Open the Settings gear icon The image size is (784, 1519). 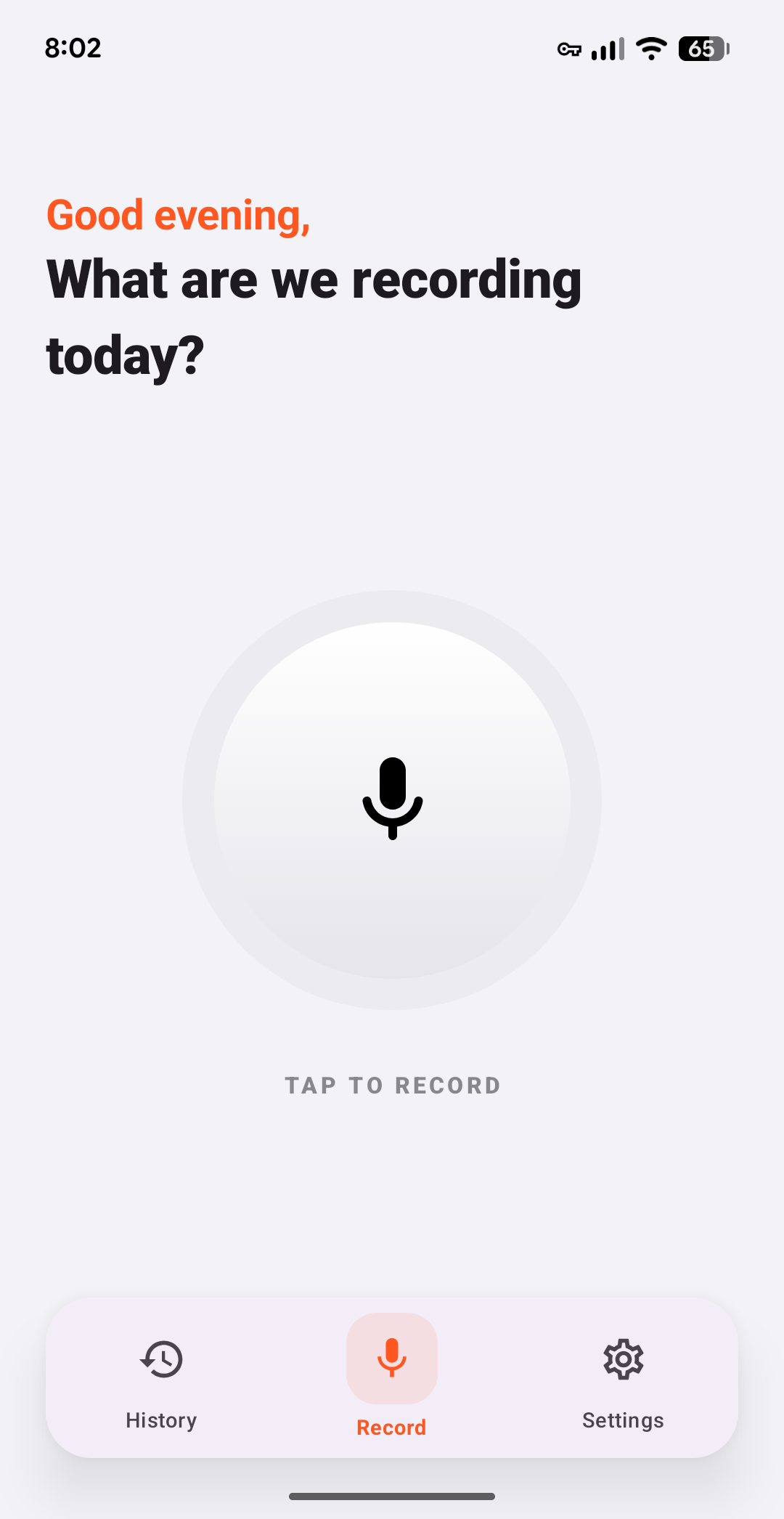point(623,1359)
